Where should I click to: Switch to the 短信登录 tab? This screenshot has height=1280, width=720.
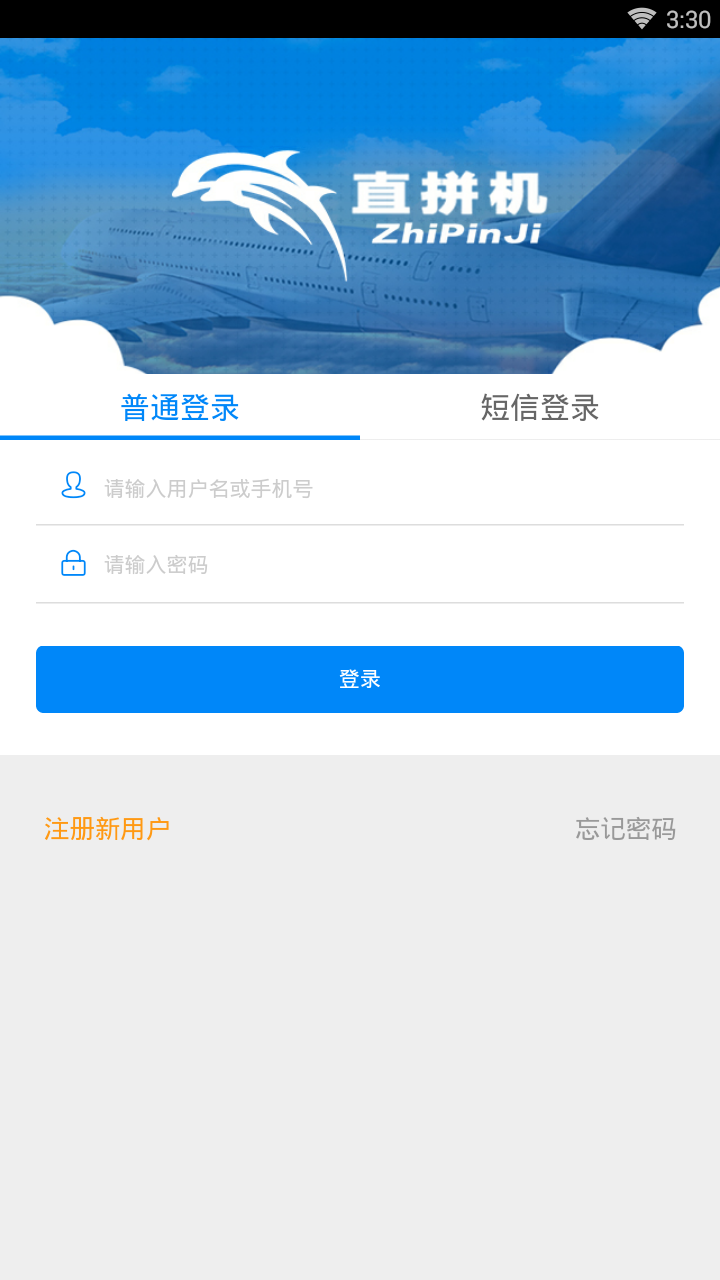pos(540,408)
